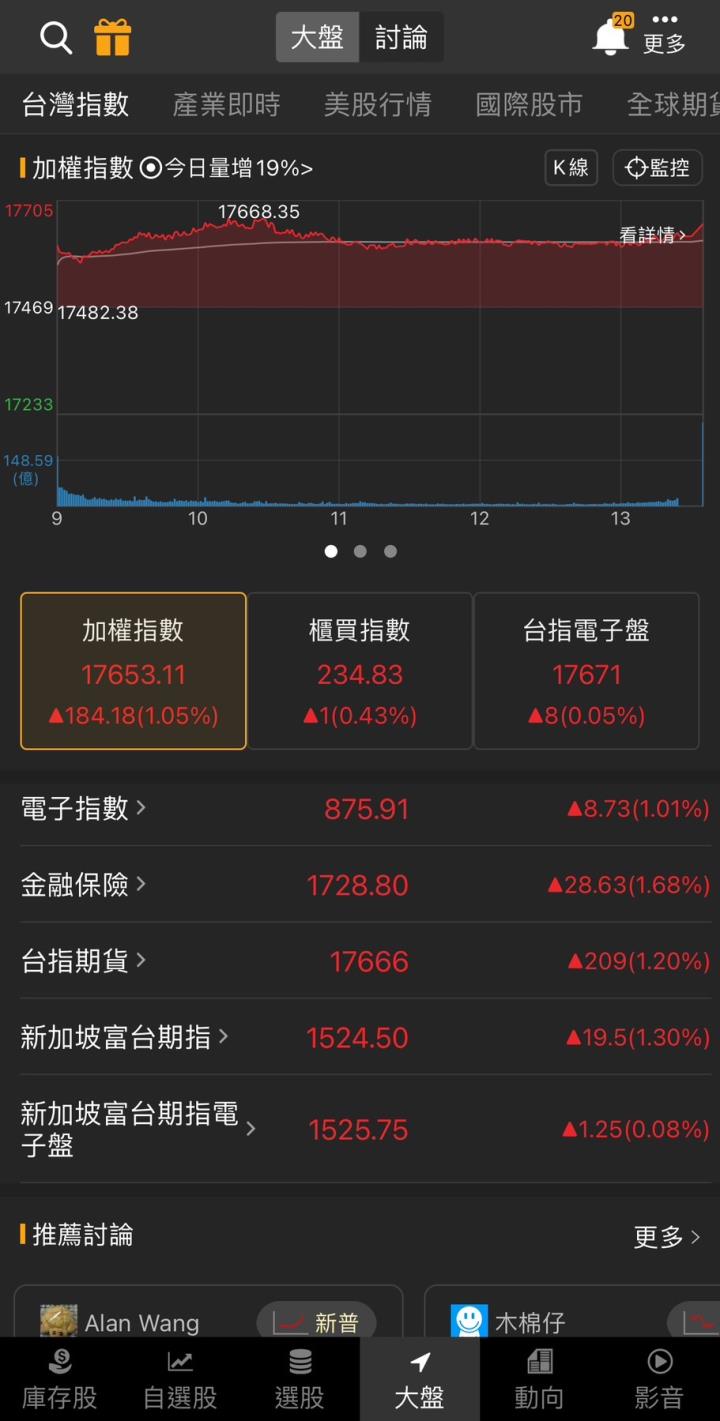Select the 加權指數 index card

(x=132, y=670)
